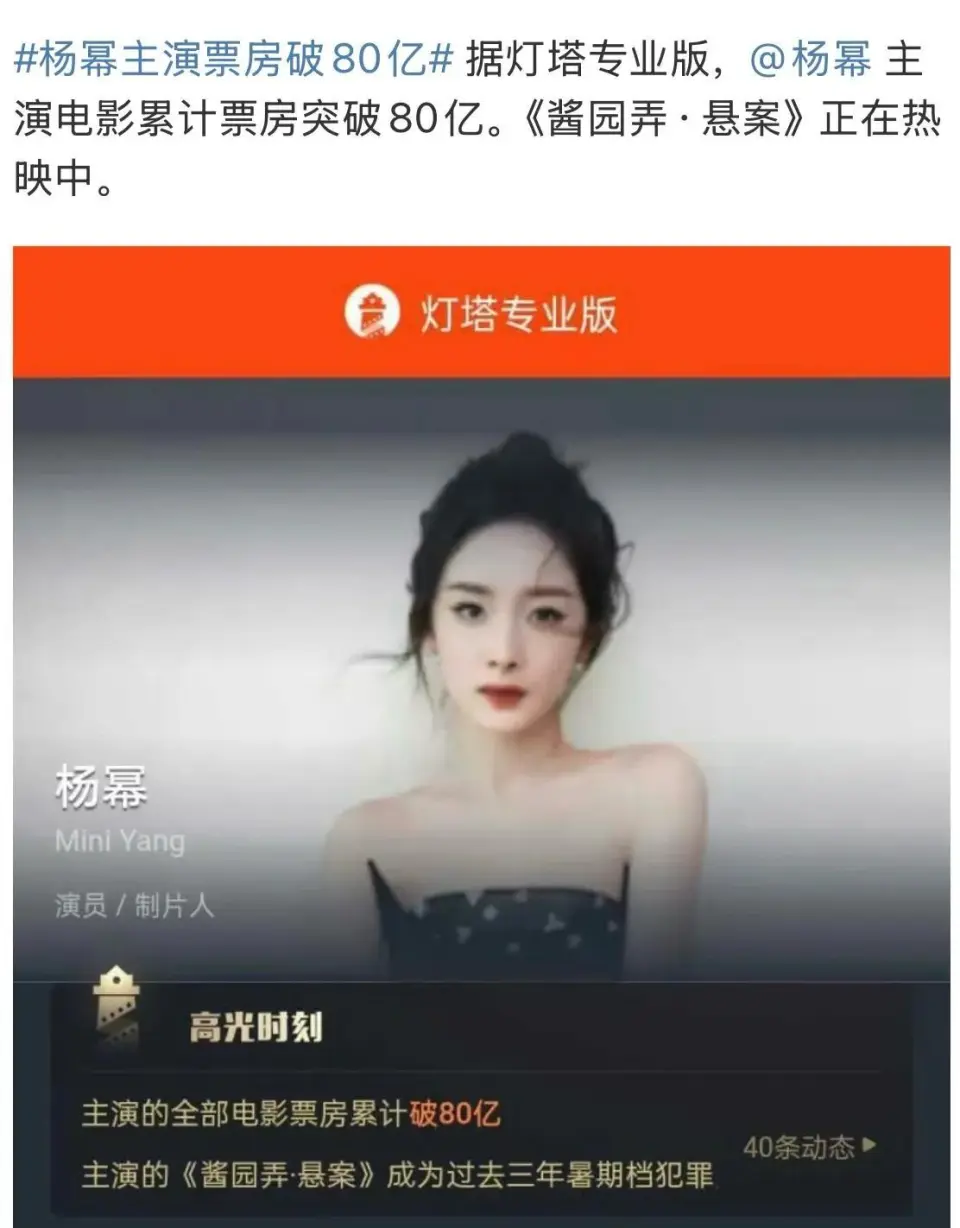
Task: Open the @杨幂 mention profile link
Action: coord(810,62)
